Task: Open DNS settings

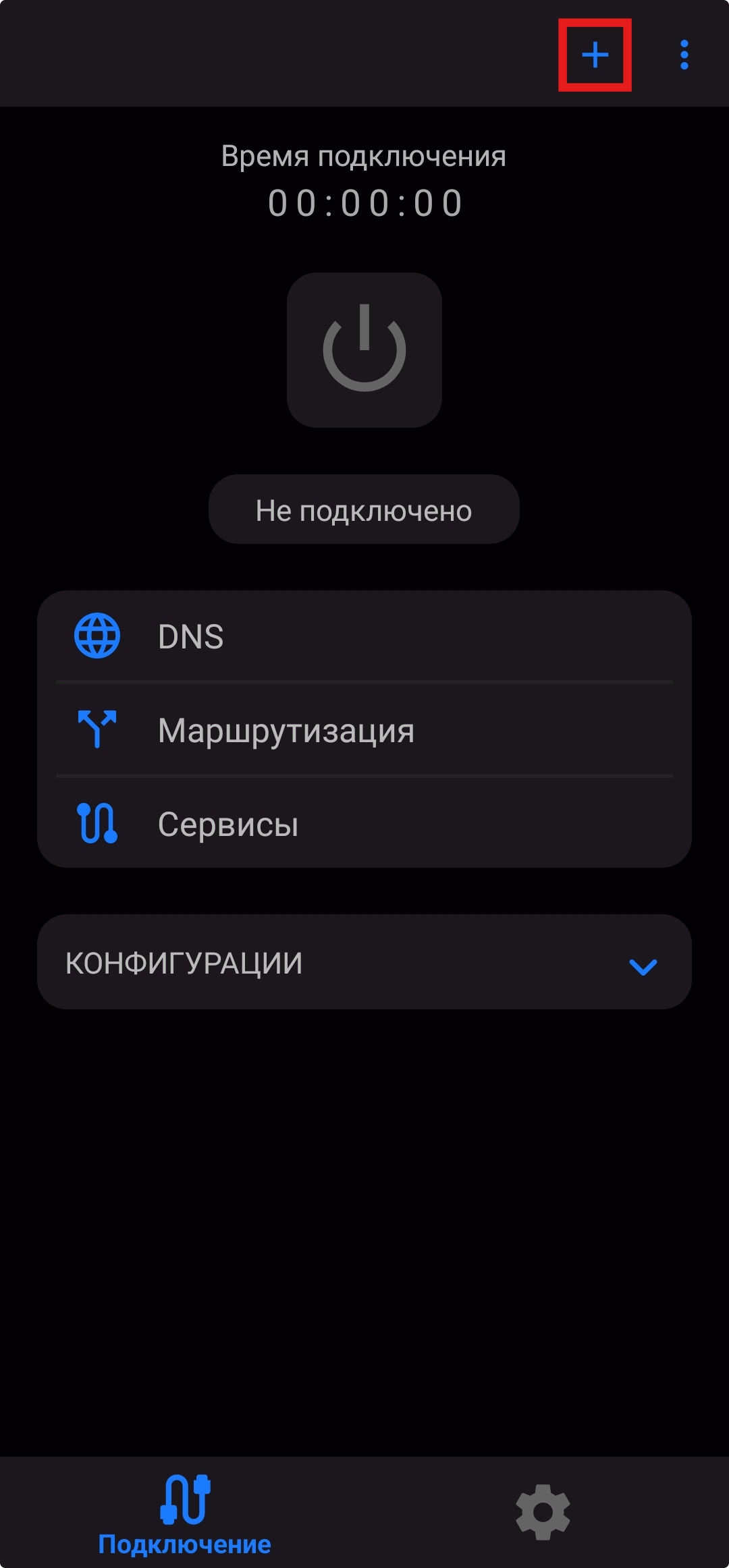Action: click(x=364, y=636)
